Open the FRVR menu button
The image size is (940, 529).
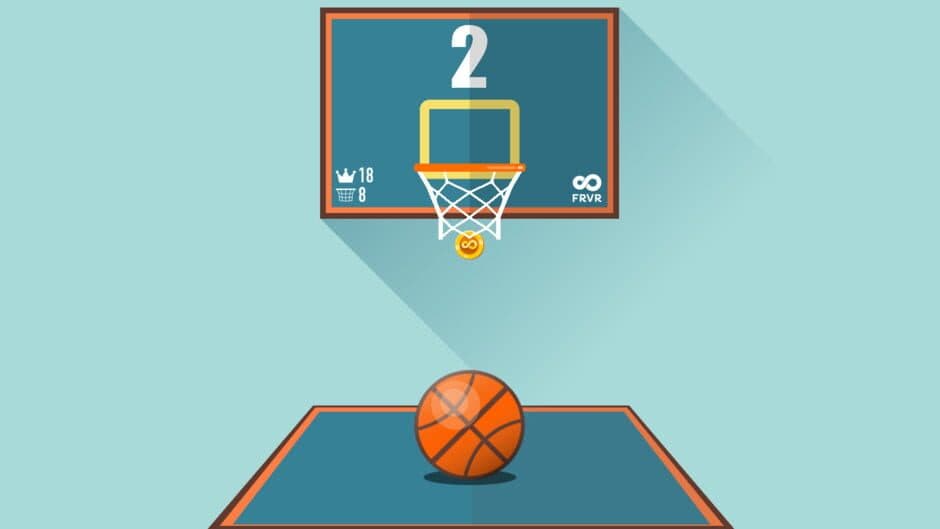click(585, 188)
